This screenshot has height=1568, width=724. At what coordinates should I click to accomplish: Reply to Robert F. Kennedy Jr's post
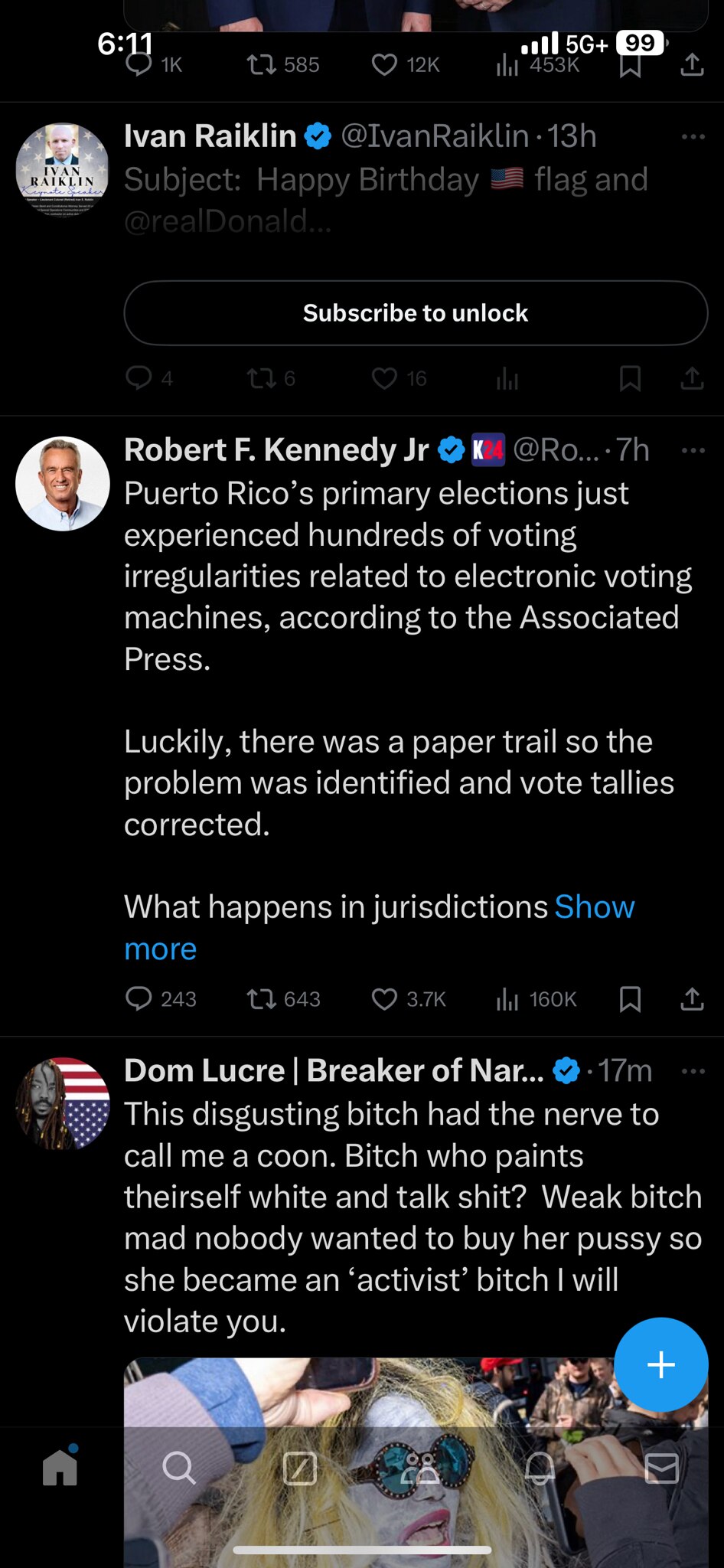pos(141,999)
